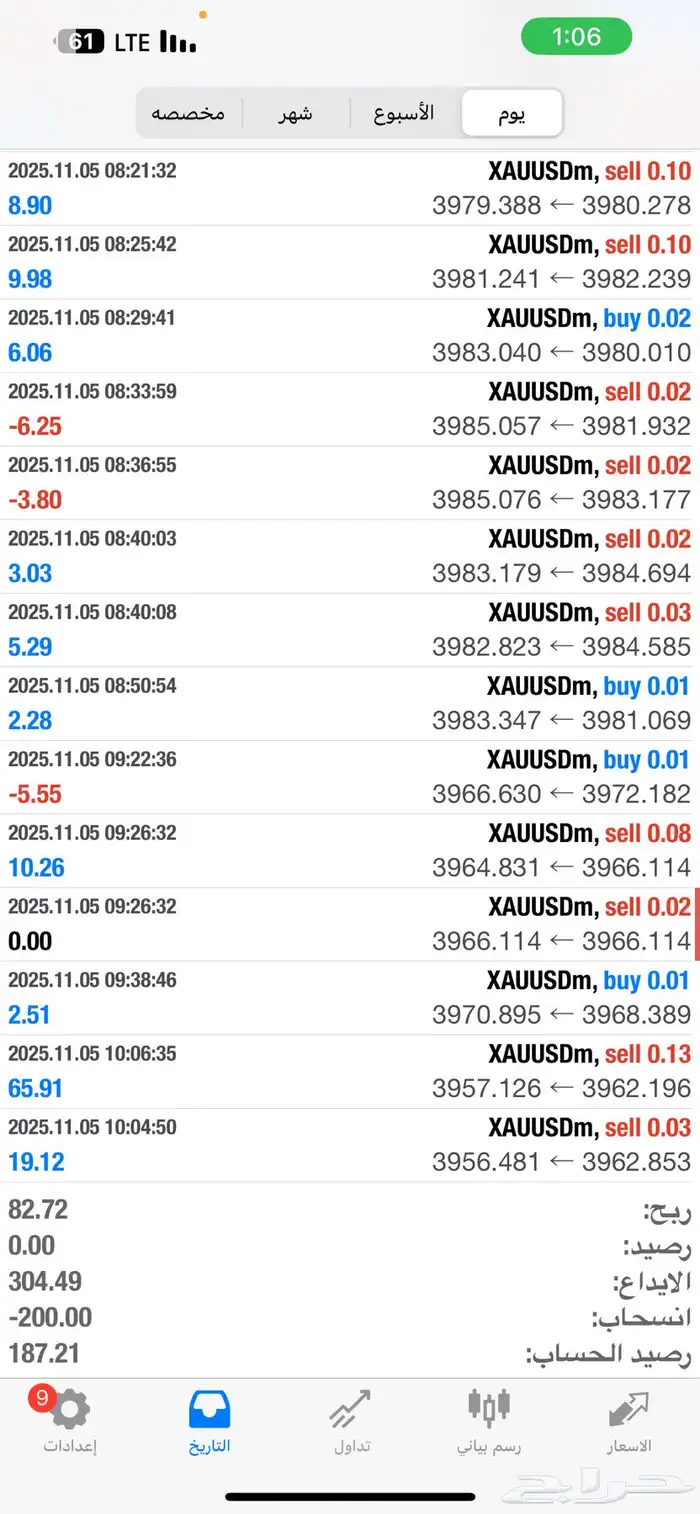Expand the sell 0.13 trade with 65.91 profit
This screenshot has height=1514, width=700.
pyautogui.click(x=350, y=1072)
